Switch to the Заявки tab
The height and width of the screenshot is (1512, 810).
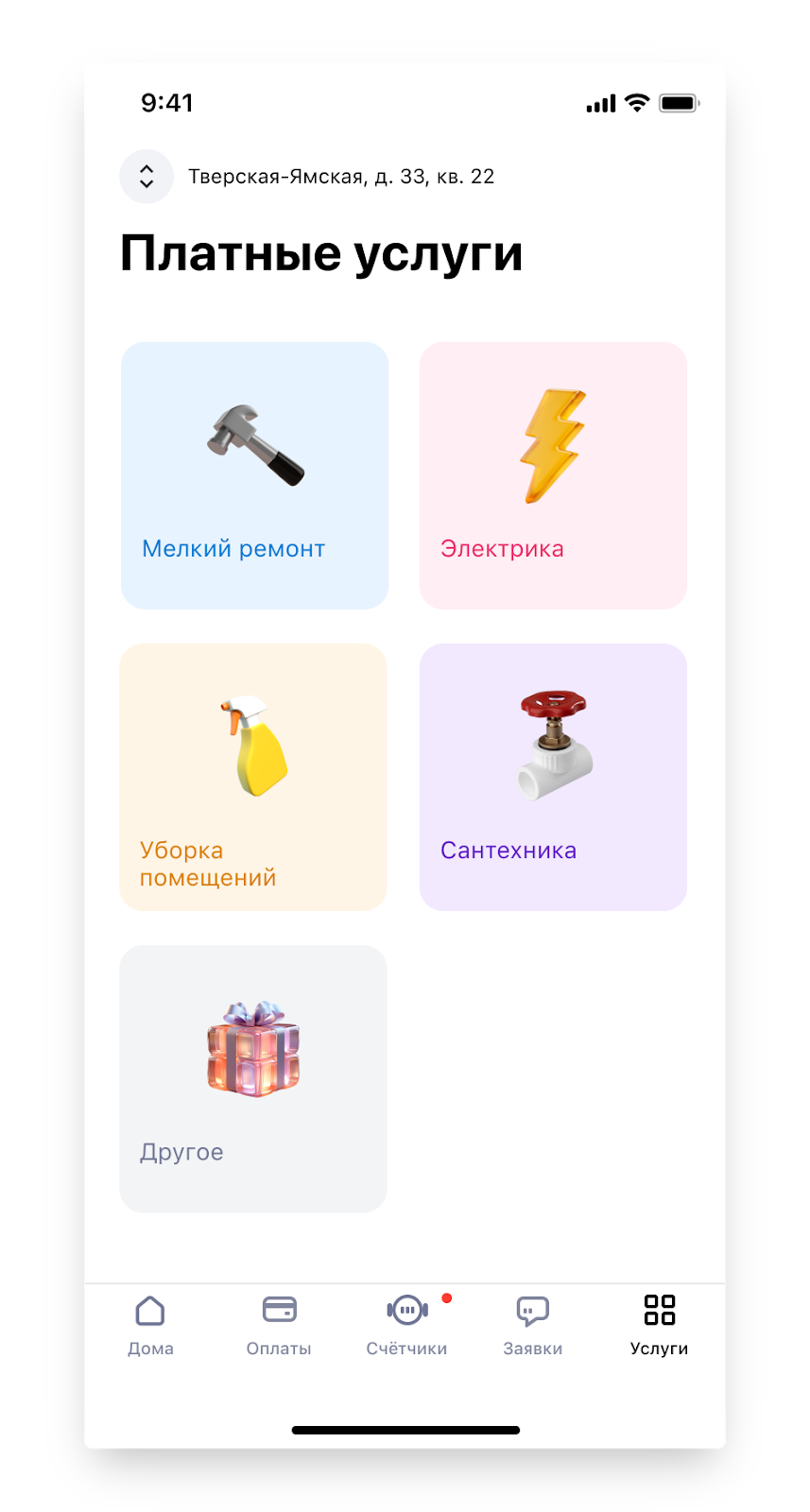pos(533,1325)
